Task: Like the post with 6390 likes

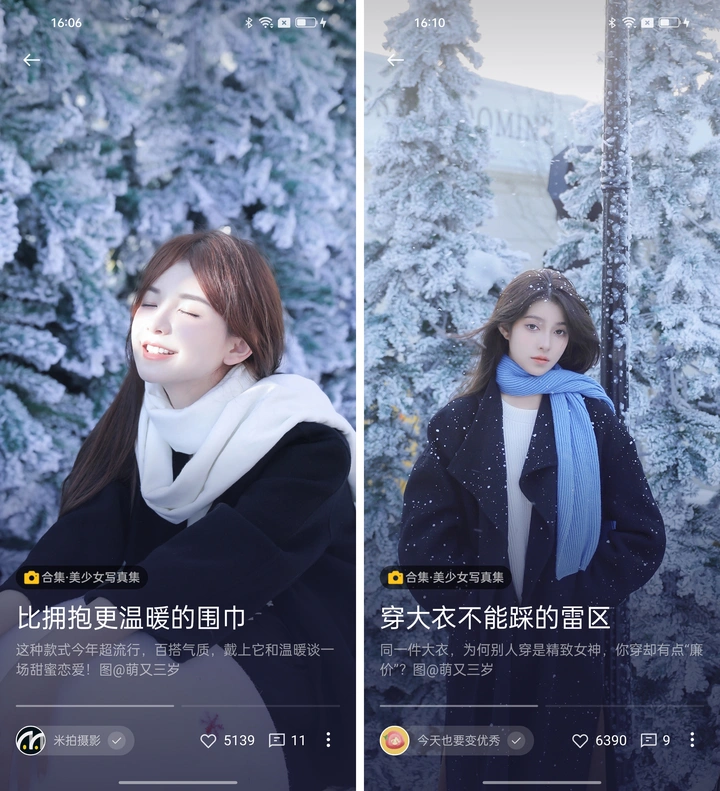Action: click(x=580, y=740)
